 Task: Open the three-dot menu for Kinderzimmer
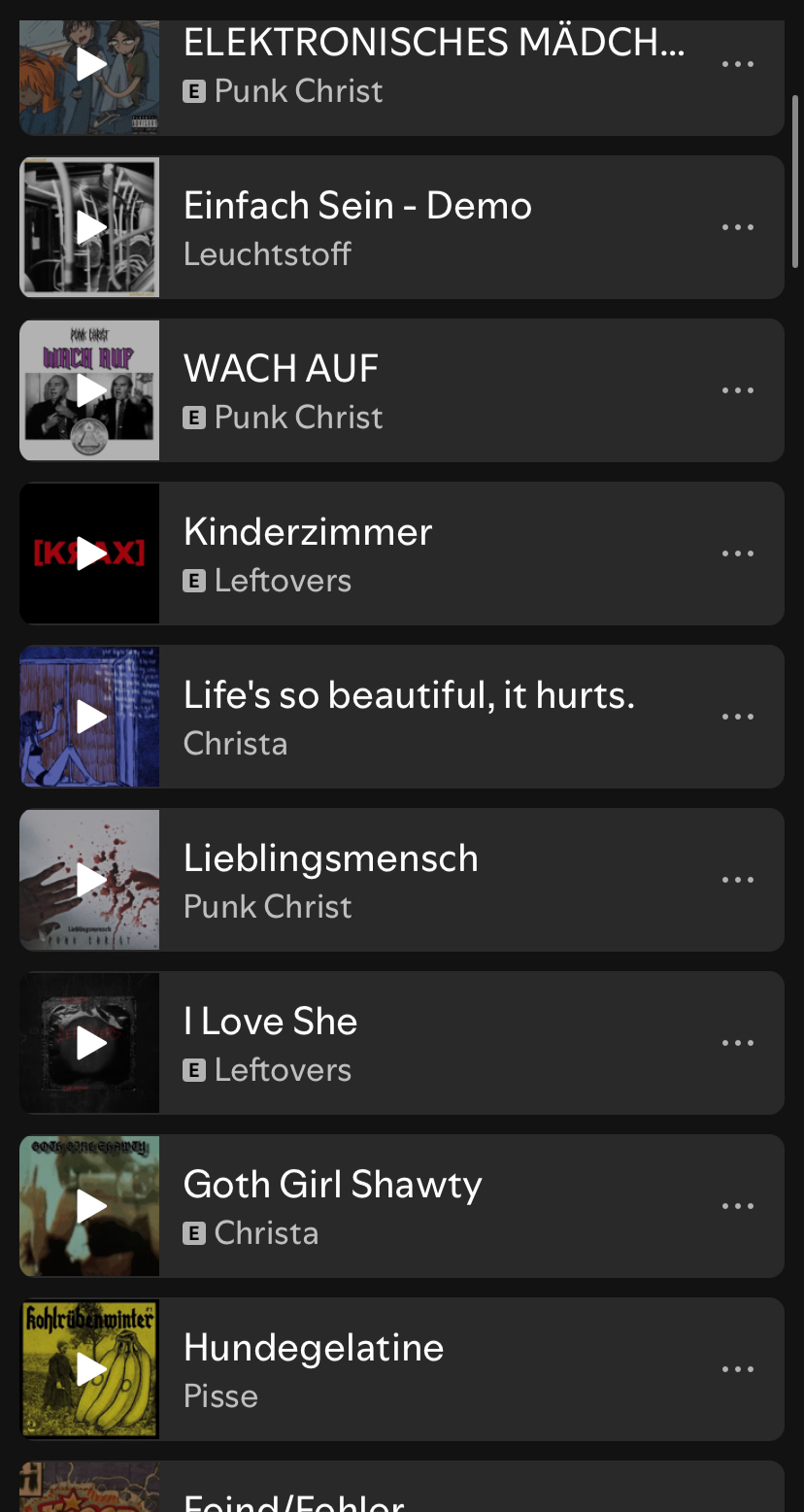pyautogui.click(x=737, y=554)
